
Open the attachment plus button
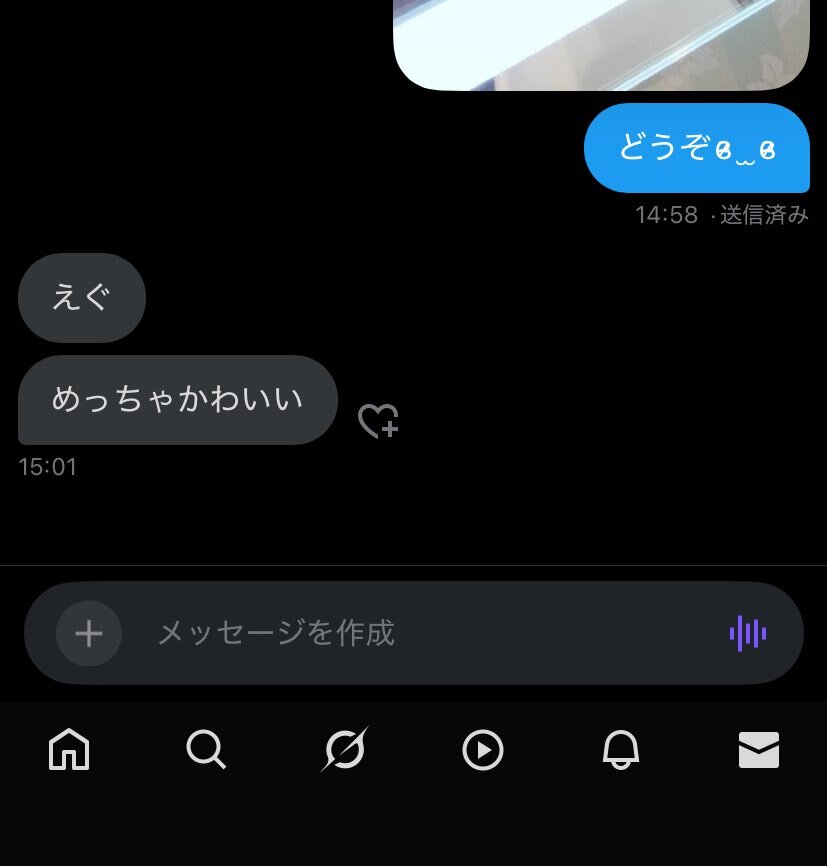tap(89, 633)
